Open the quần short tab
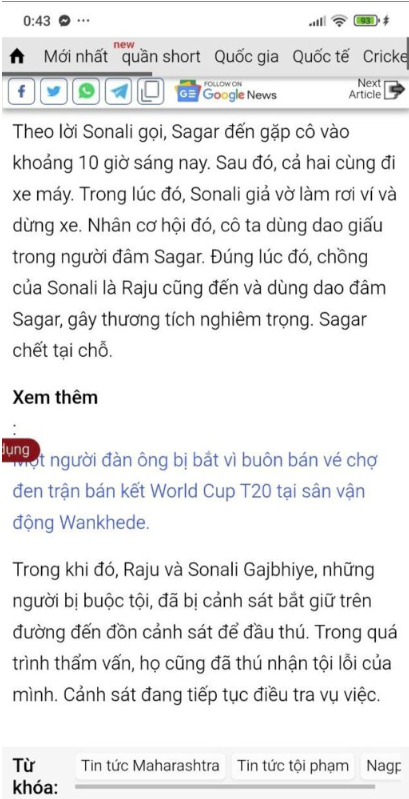Image resolution: width=409 pixels, height=799 pixels. click(161, 57)
